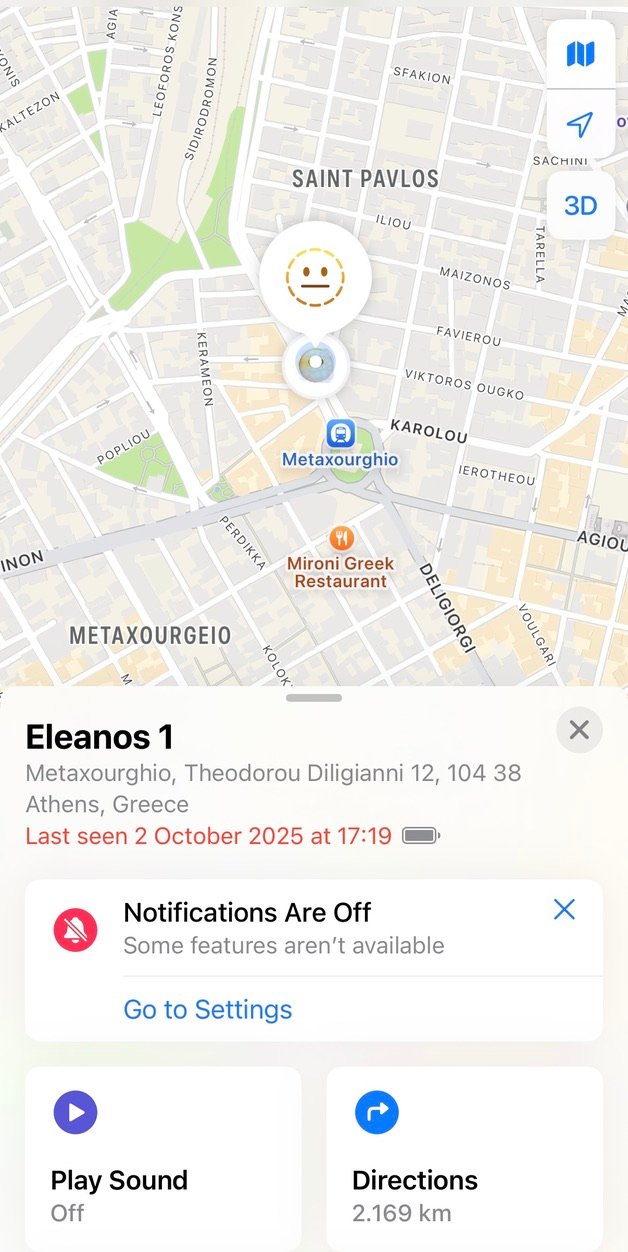Screen dimensions: 628x1252
Task: Play sound on Eleanos 1
Action: tap(163, 1158)
